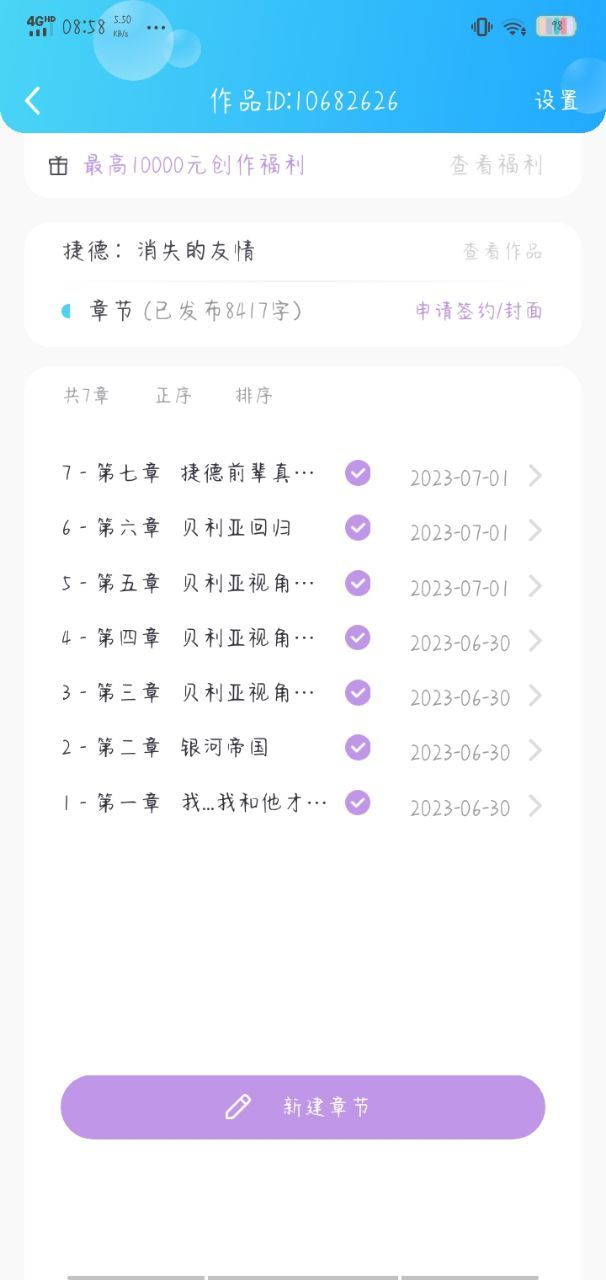
Task: Tap 申请签约/封面
Action: click(479, 310)
